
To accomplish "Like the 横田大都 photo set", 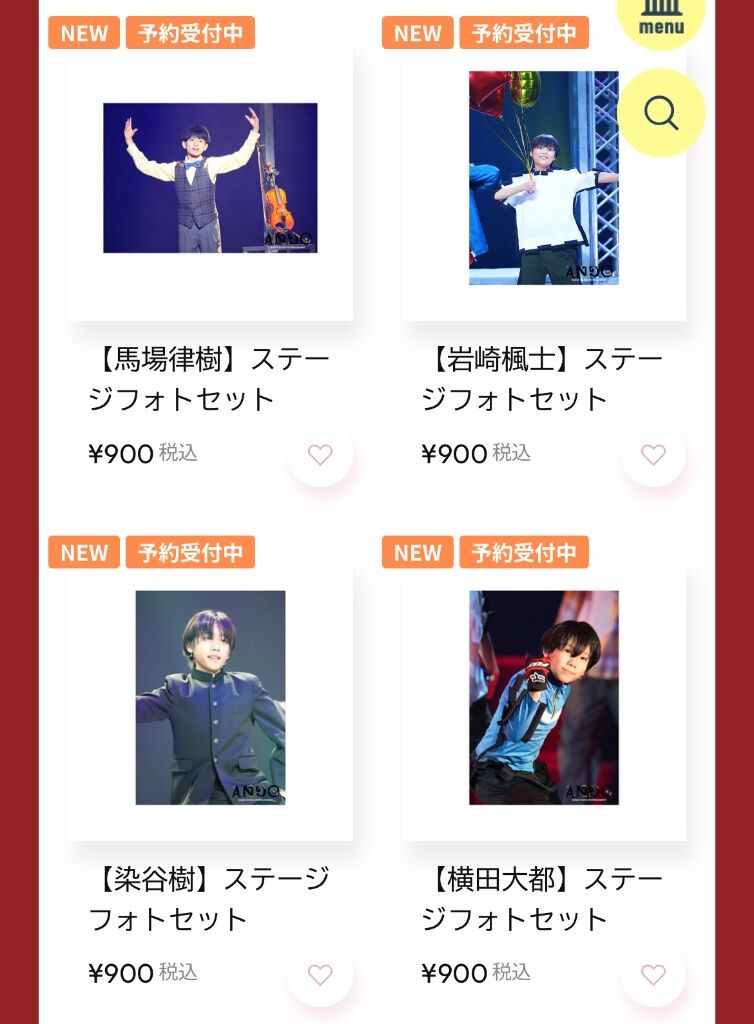I will click(653, 975).
